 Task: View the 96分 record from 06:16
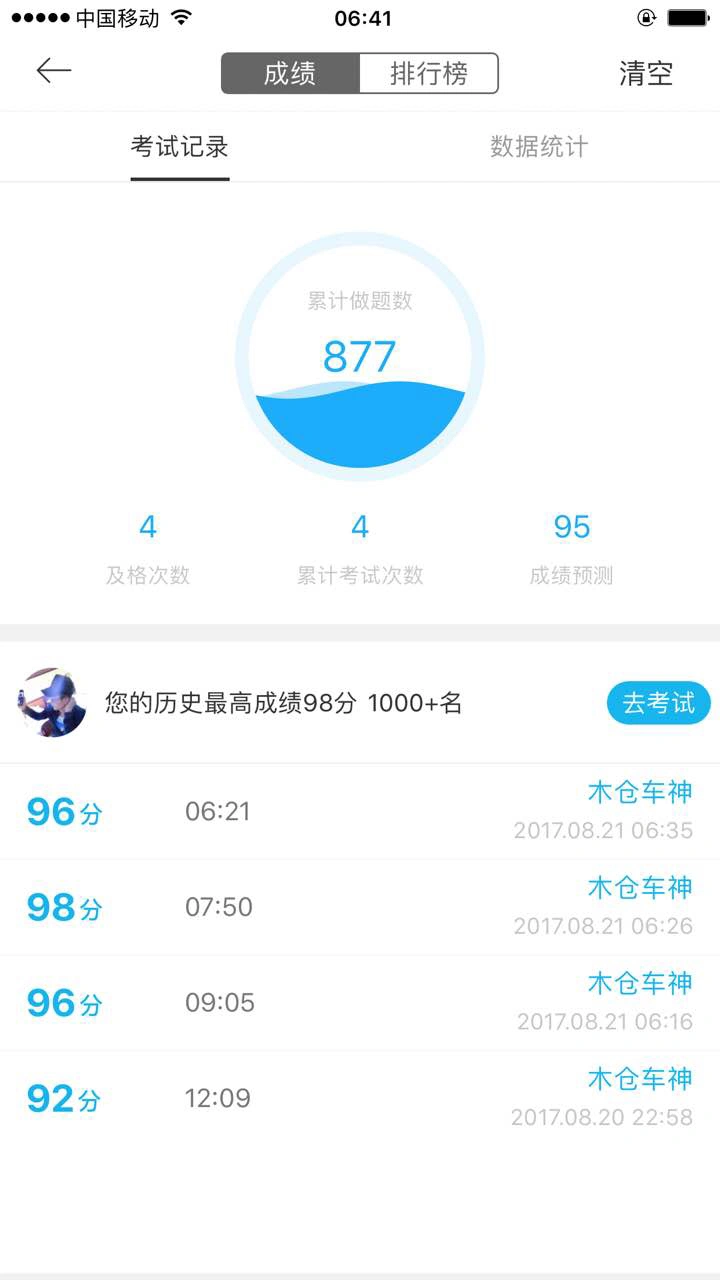click(360, 1002)
